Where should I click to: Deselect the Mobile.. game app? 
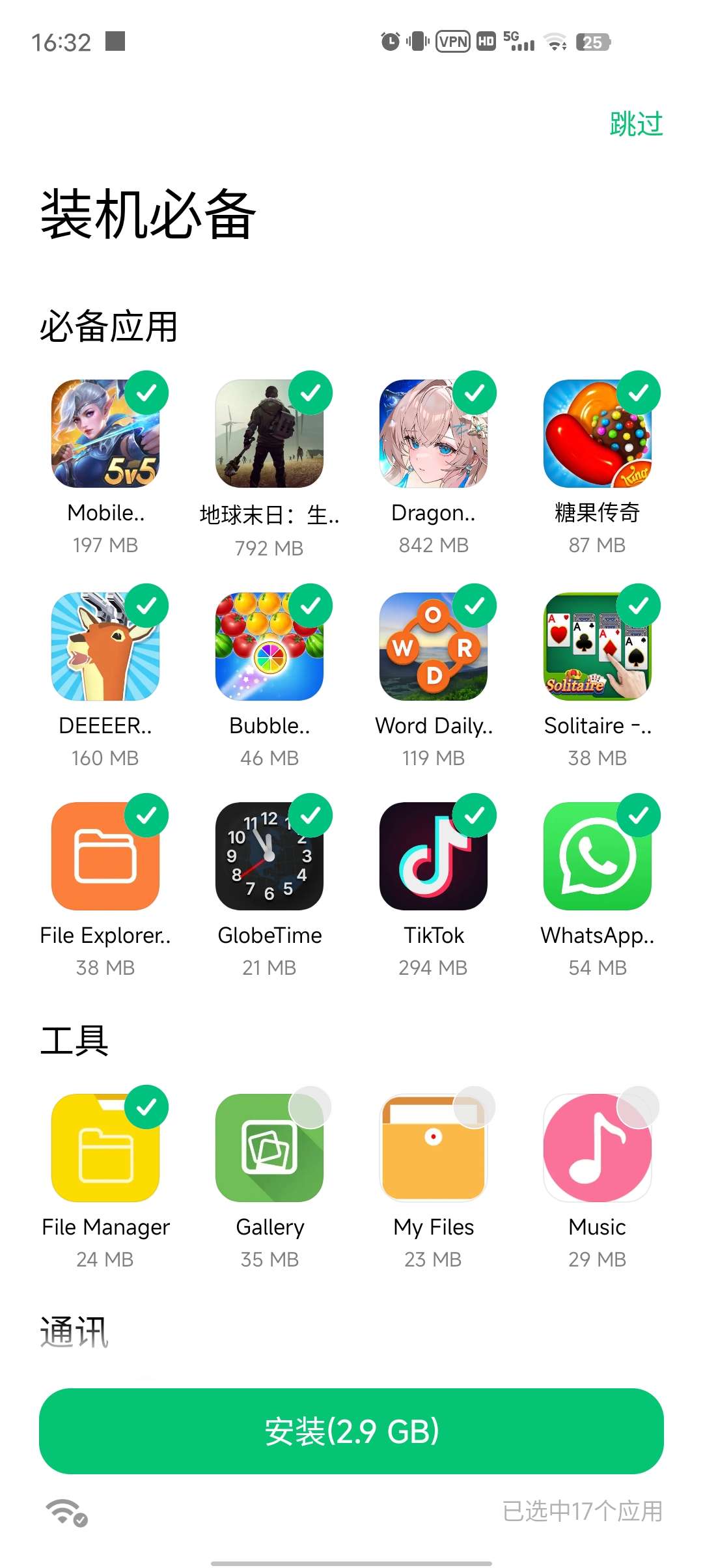pyautogui.click(x=105, y=434)
